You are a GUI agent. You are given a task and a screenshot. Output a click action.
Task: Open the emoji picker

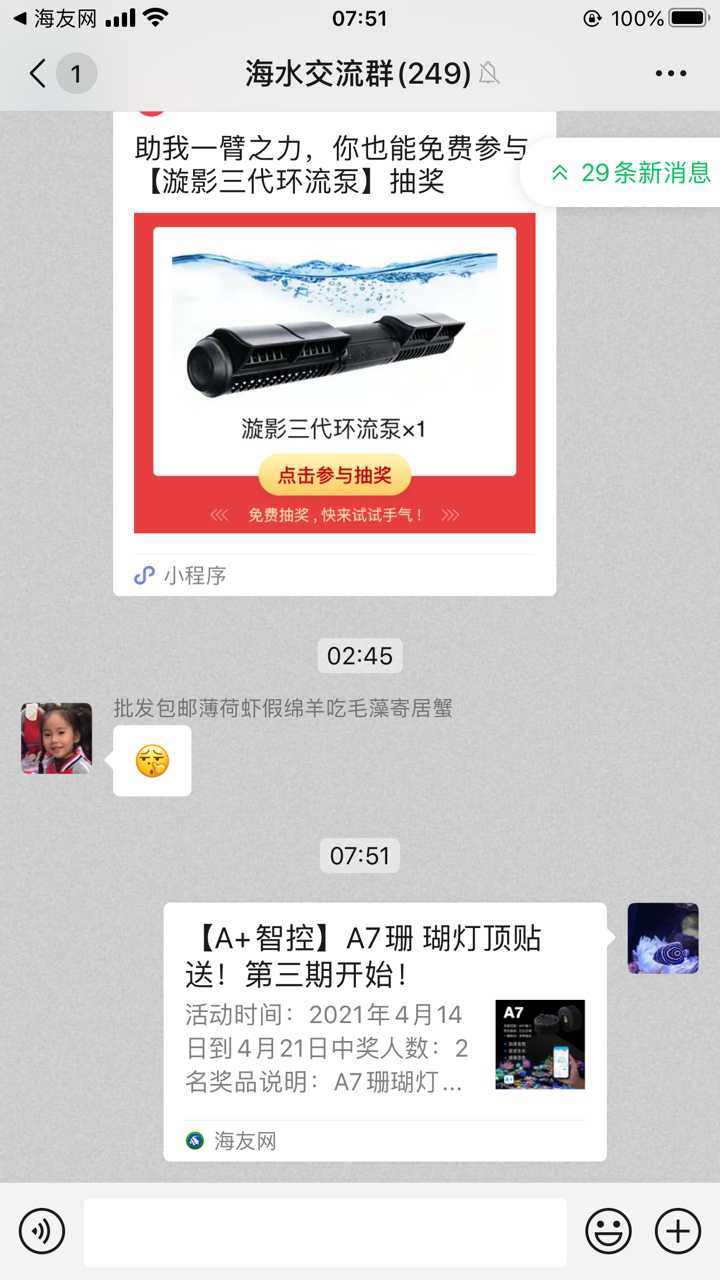[x=608, y=1230]
